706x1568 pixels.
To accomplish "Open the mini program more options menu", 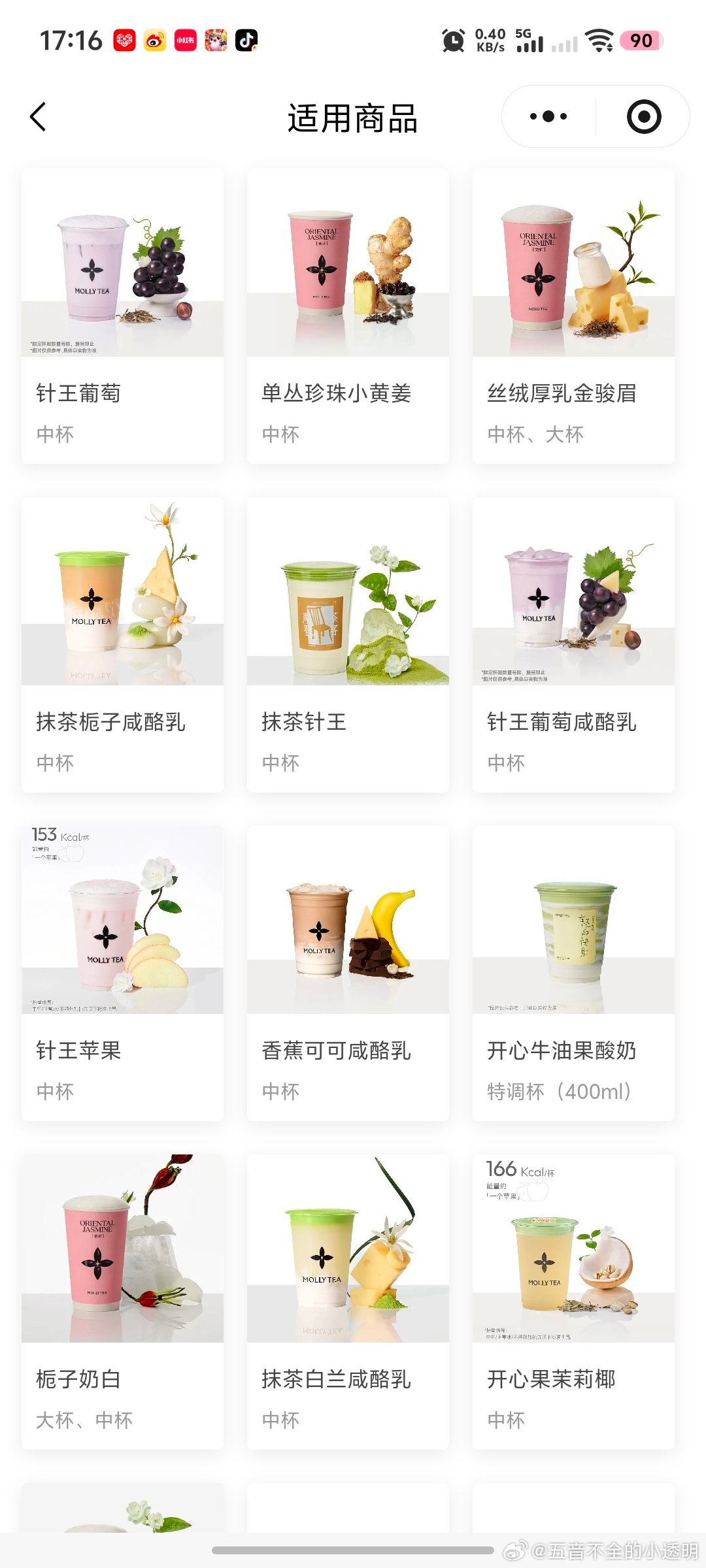I will [548, 117].
